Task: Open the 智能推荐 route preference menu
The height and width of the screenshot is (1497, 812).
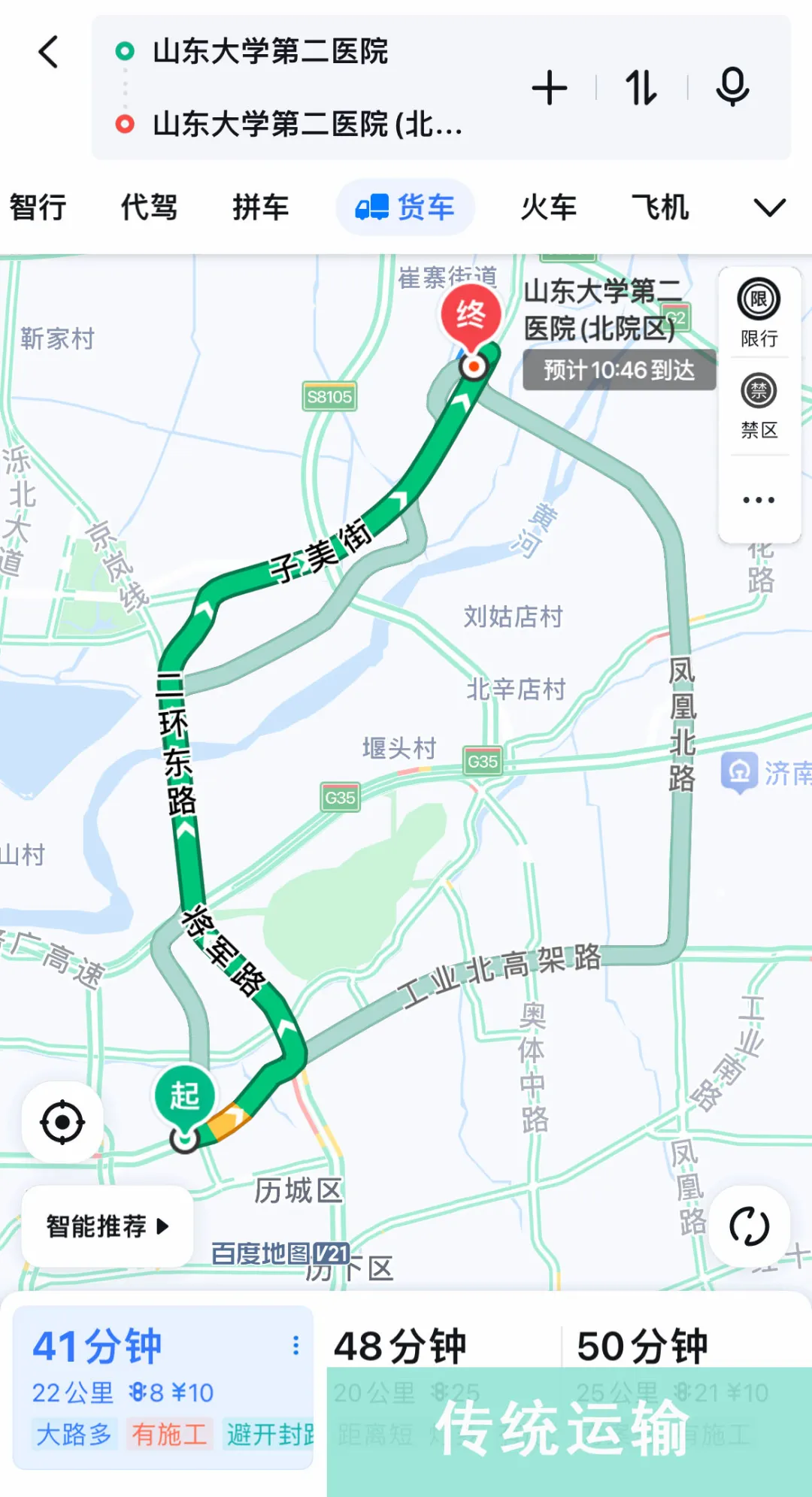Action: pos(108,1226)
